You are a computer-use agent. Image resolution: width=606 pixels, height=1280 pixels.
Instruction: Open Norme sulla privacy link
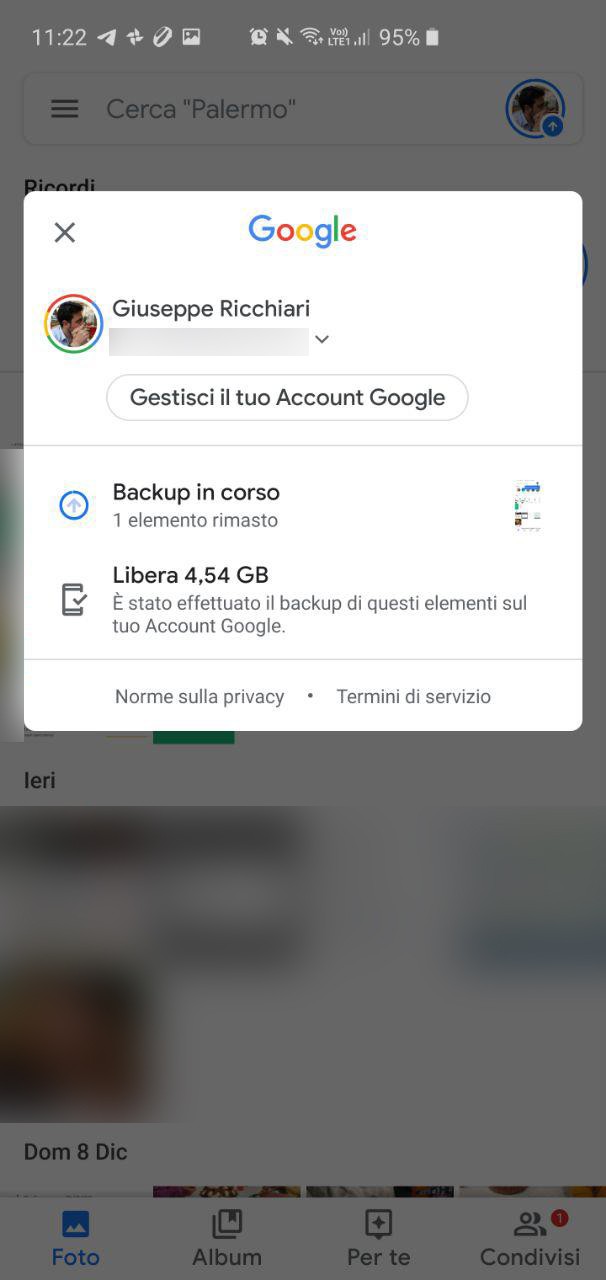click(x=200, y=697)
